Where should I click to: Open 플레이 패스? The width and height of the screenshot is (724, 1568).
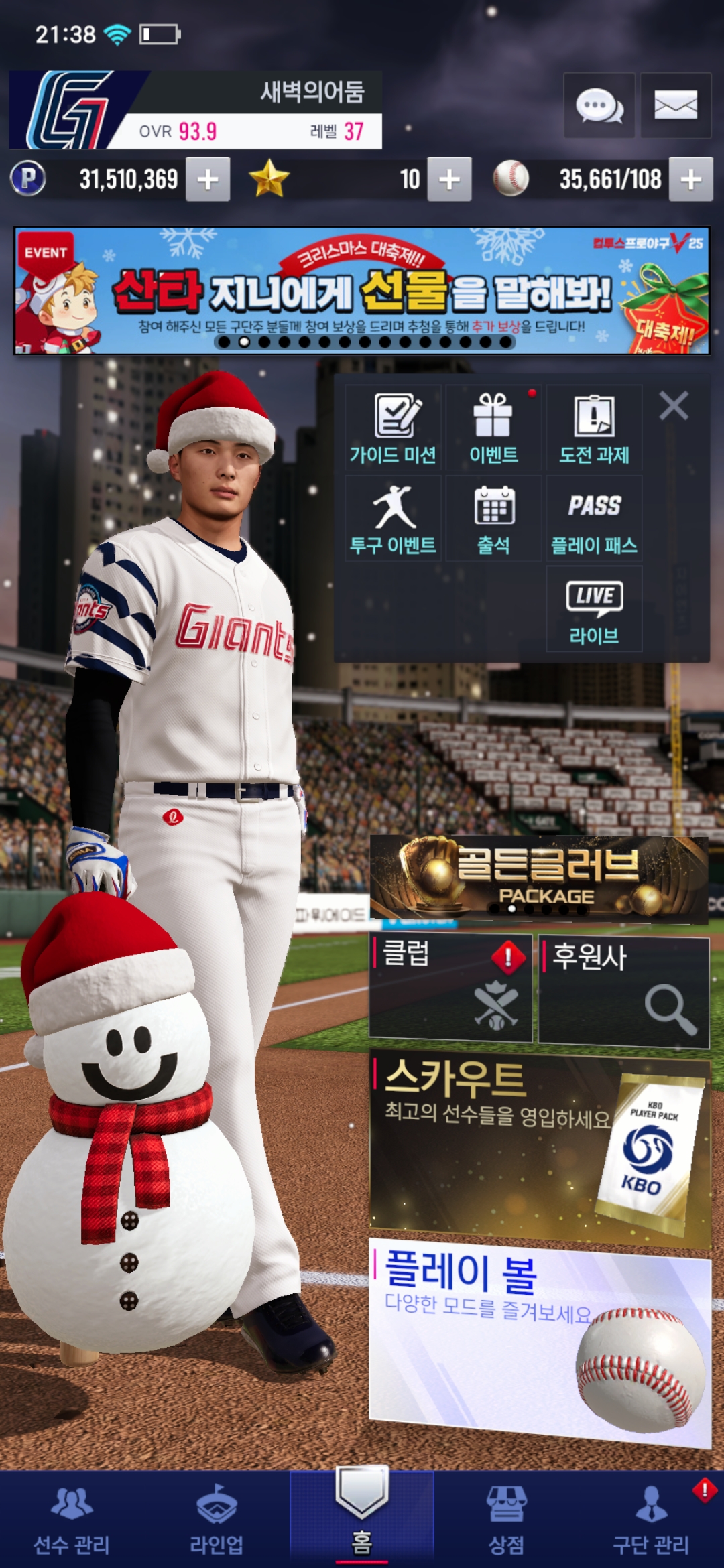pos(594,519)
